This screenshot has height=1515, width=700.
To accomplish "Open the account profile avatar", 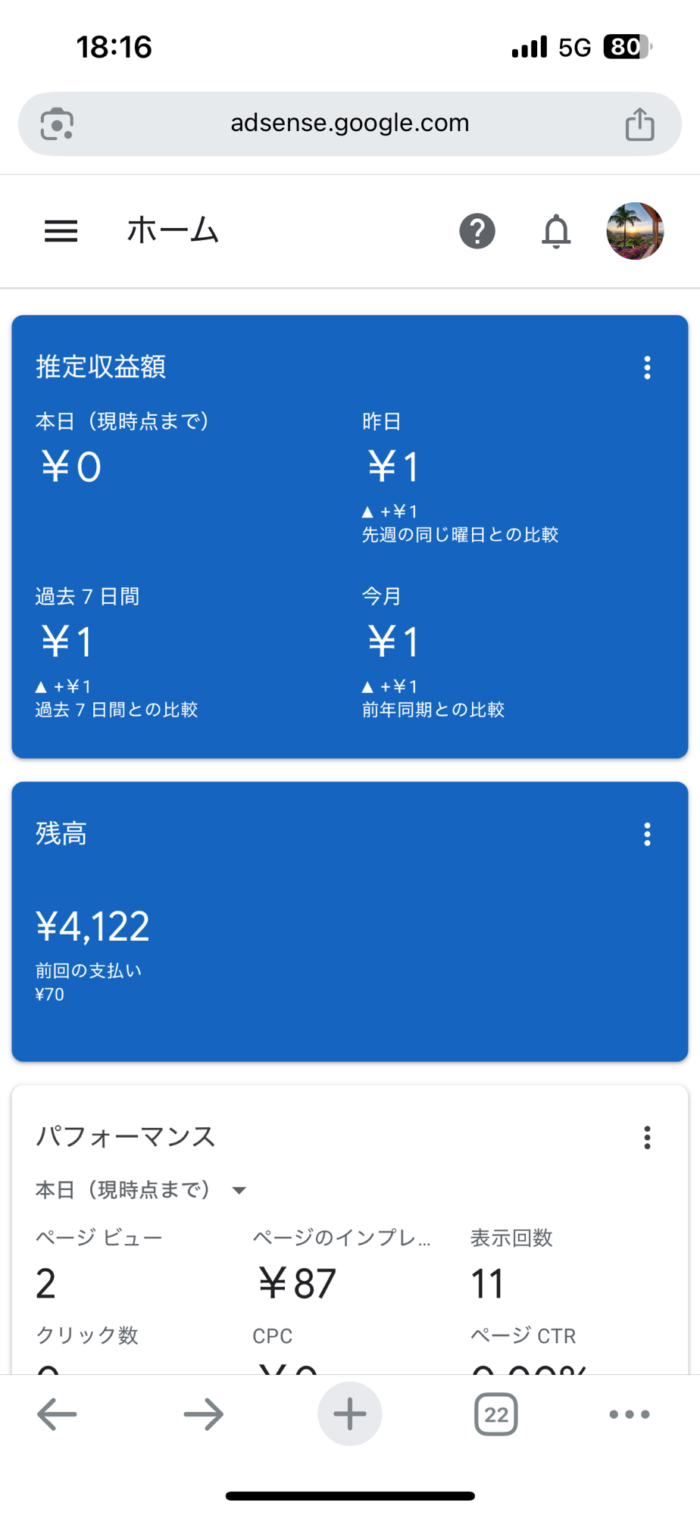I will pos(635,231).
